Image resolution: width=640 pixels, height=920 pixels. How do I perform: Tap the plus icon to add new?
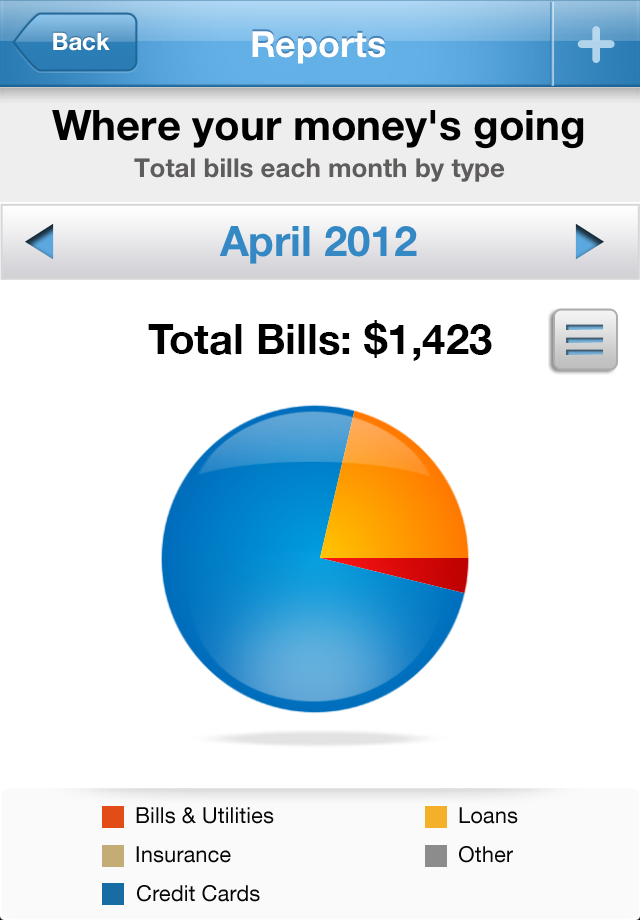point(596,45)
